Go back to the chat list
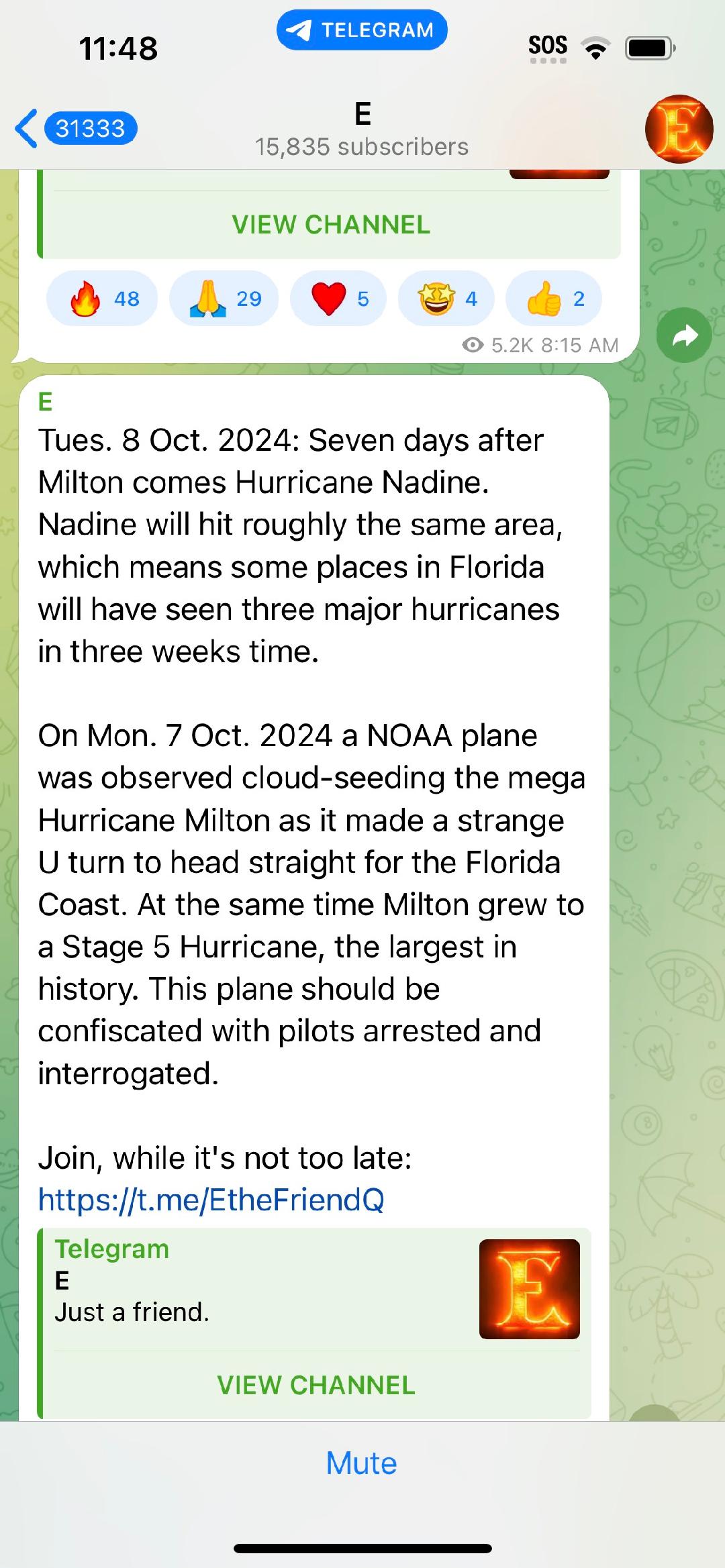The image size is (725, 1568). (75, 128)
